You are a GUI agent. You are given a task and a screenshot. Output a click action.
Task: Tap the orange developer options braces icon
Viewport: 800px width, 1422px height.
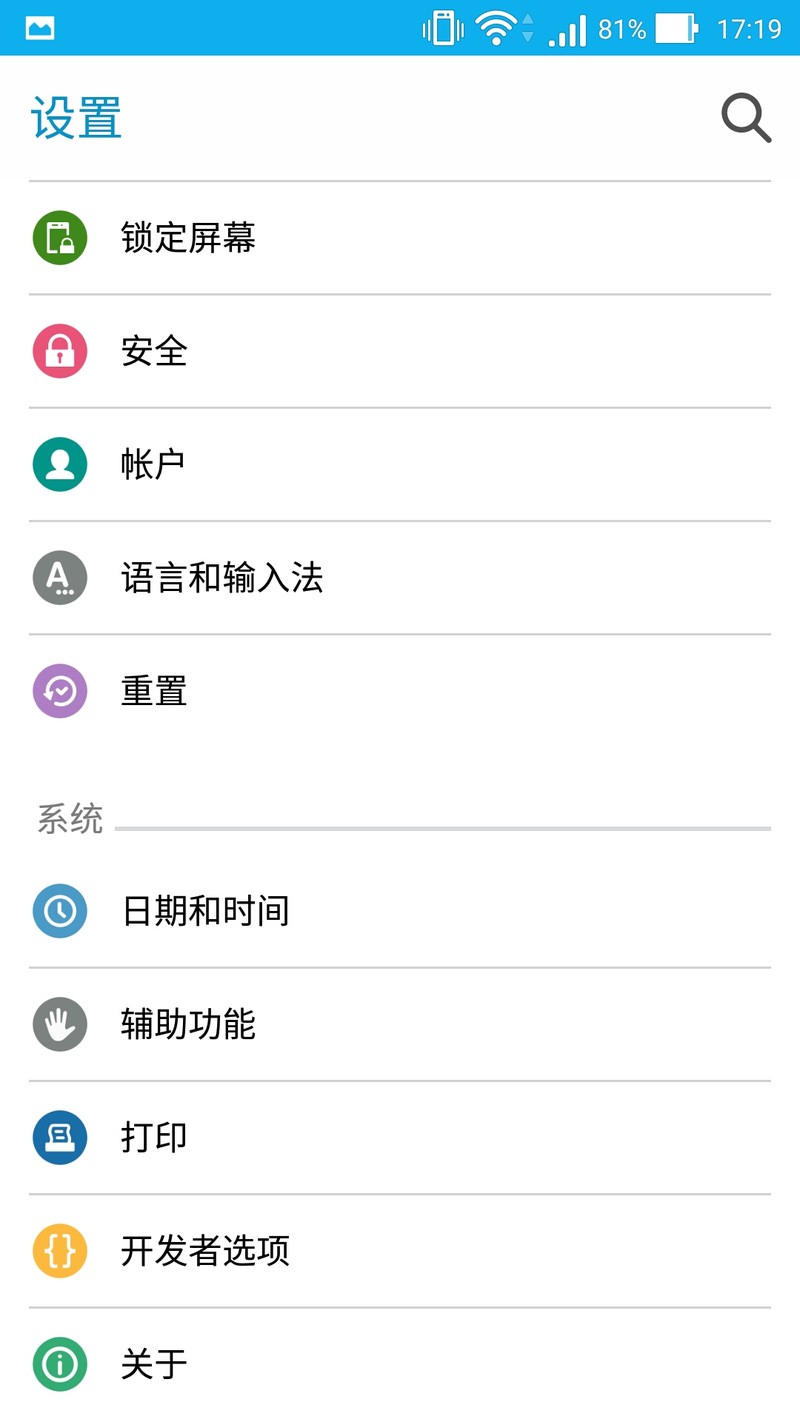[x=59, y=1251]
